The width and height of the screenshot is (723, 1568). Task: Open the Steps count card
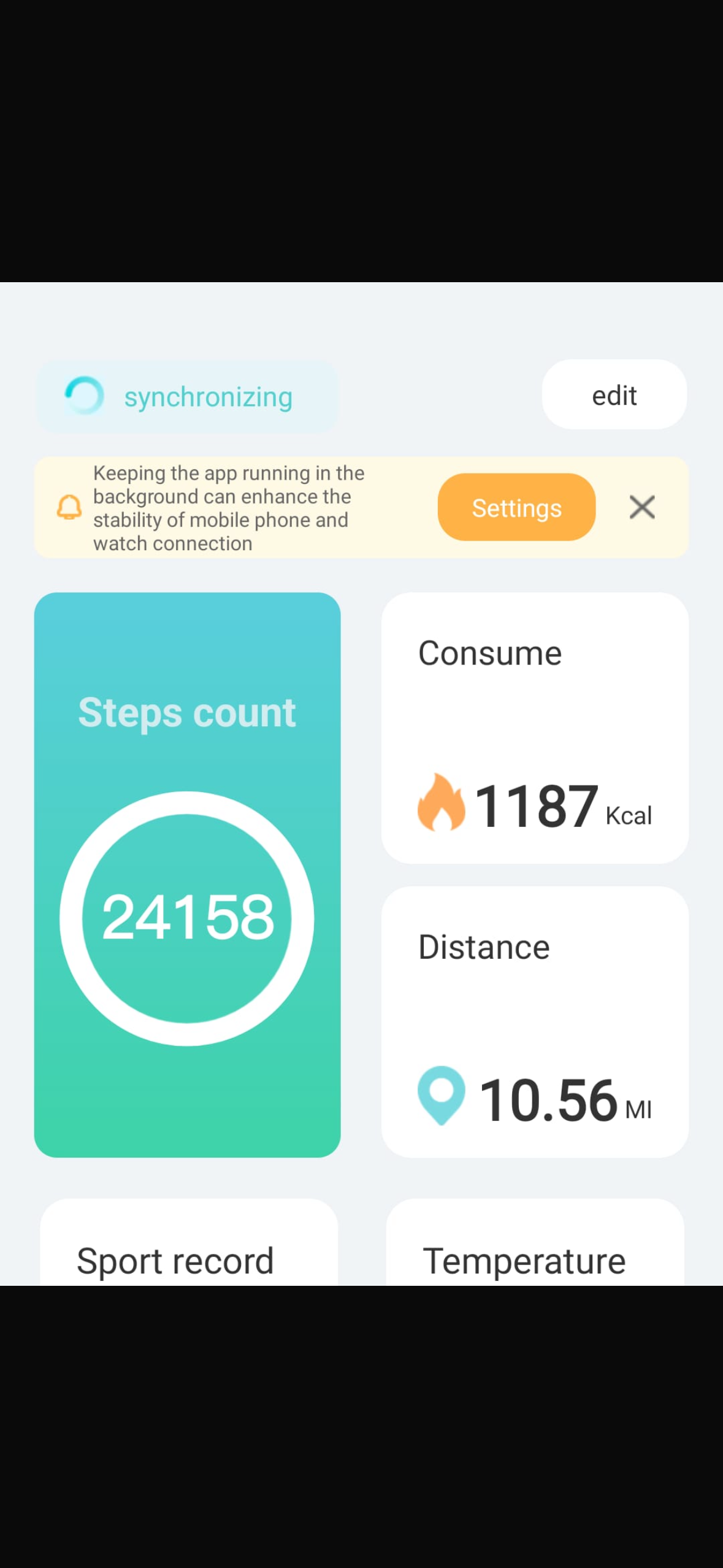coord(187,875)
